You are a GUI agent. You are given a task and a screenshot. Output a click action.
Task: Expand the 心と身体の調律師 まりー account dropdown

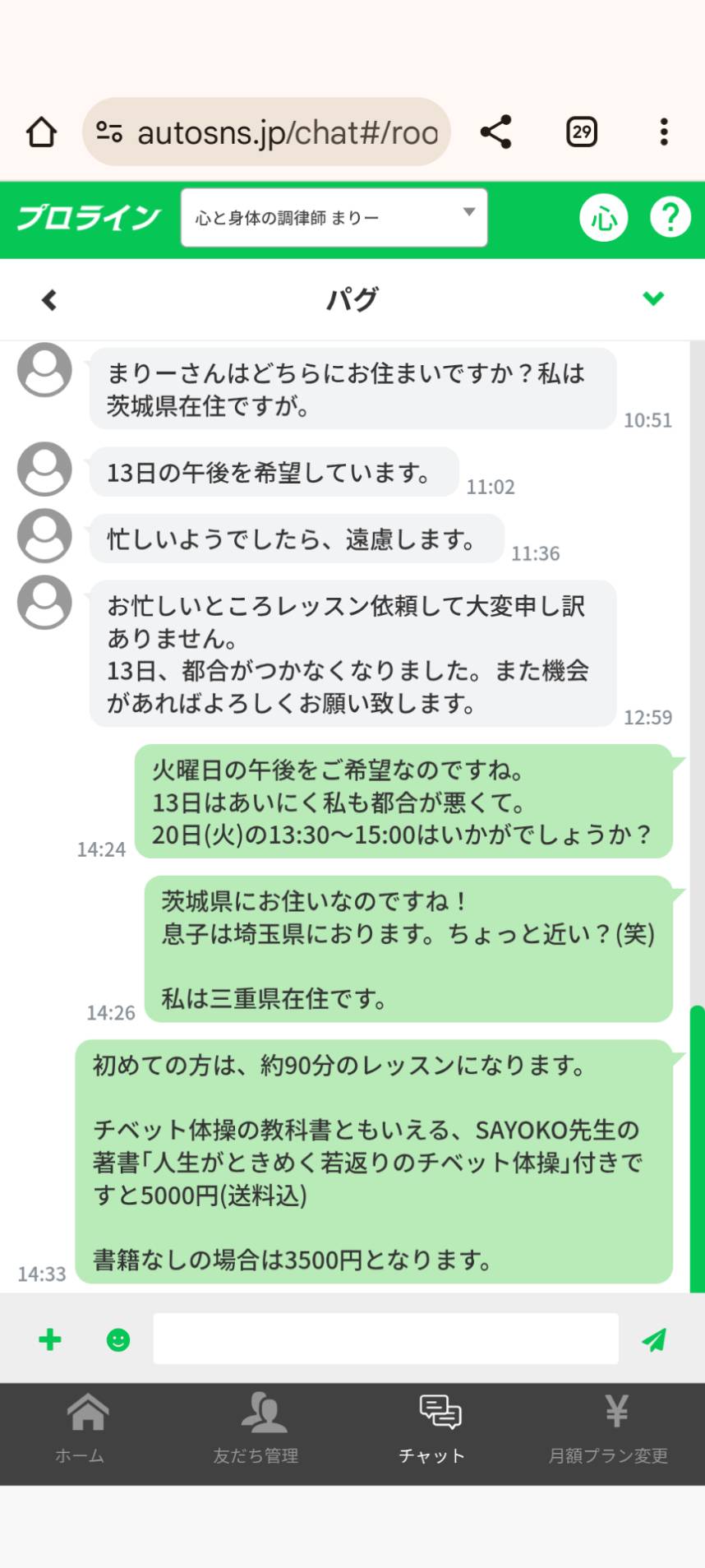tap(334, 218)
